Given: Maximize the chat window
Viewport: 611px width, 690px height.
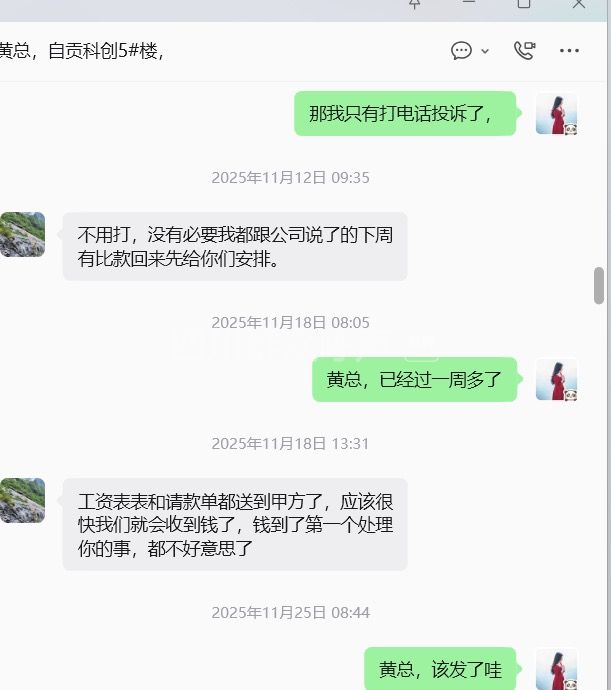Looking at the screenshot, I should pos(523,4).
